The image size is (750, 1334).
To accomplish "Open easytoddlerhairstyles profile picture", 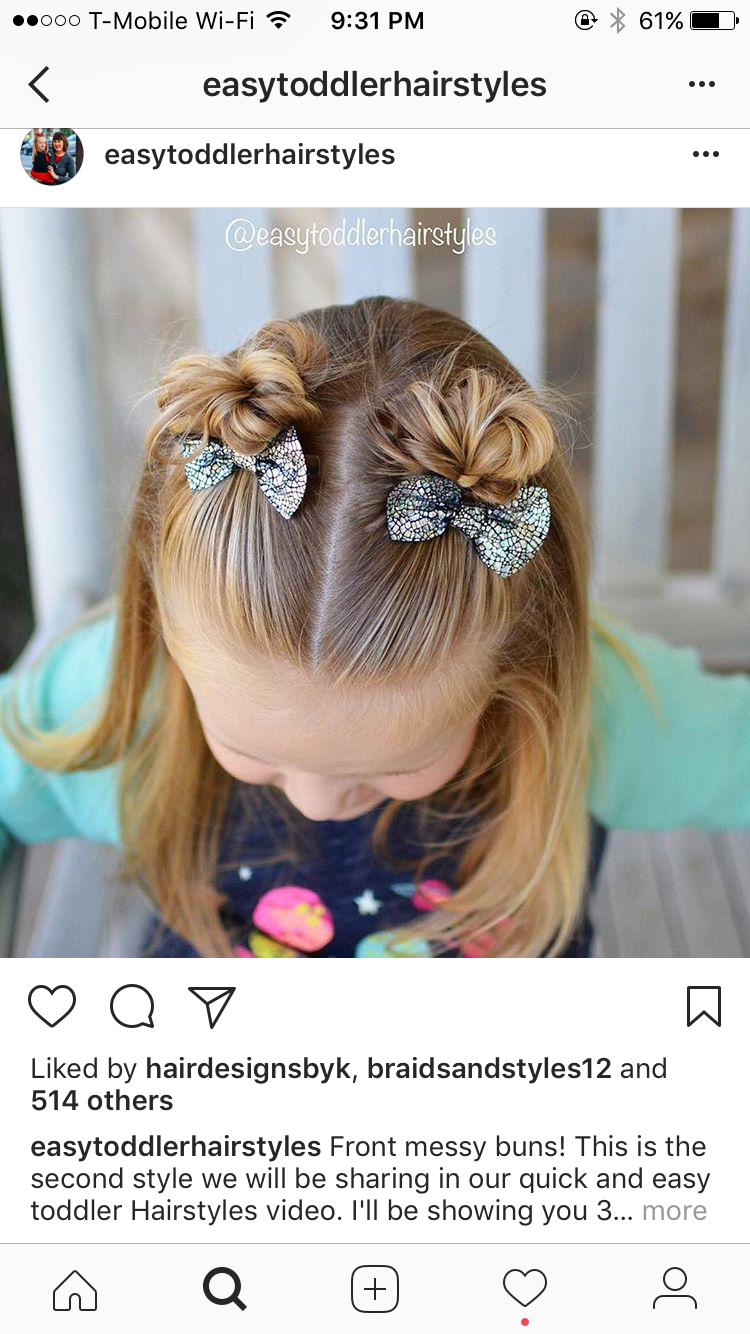I will (x=52, y=156).
